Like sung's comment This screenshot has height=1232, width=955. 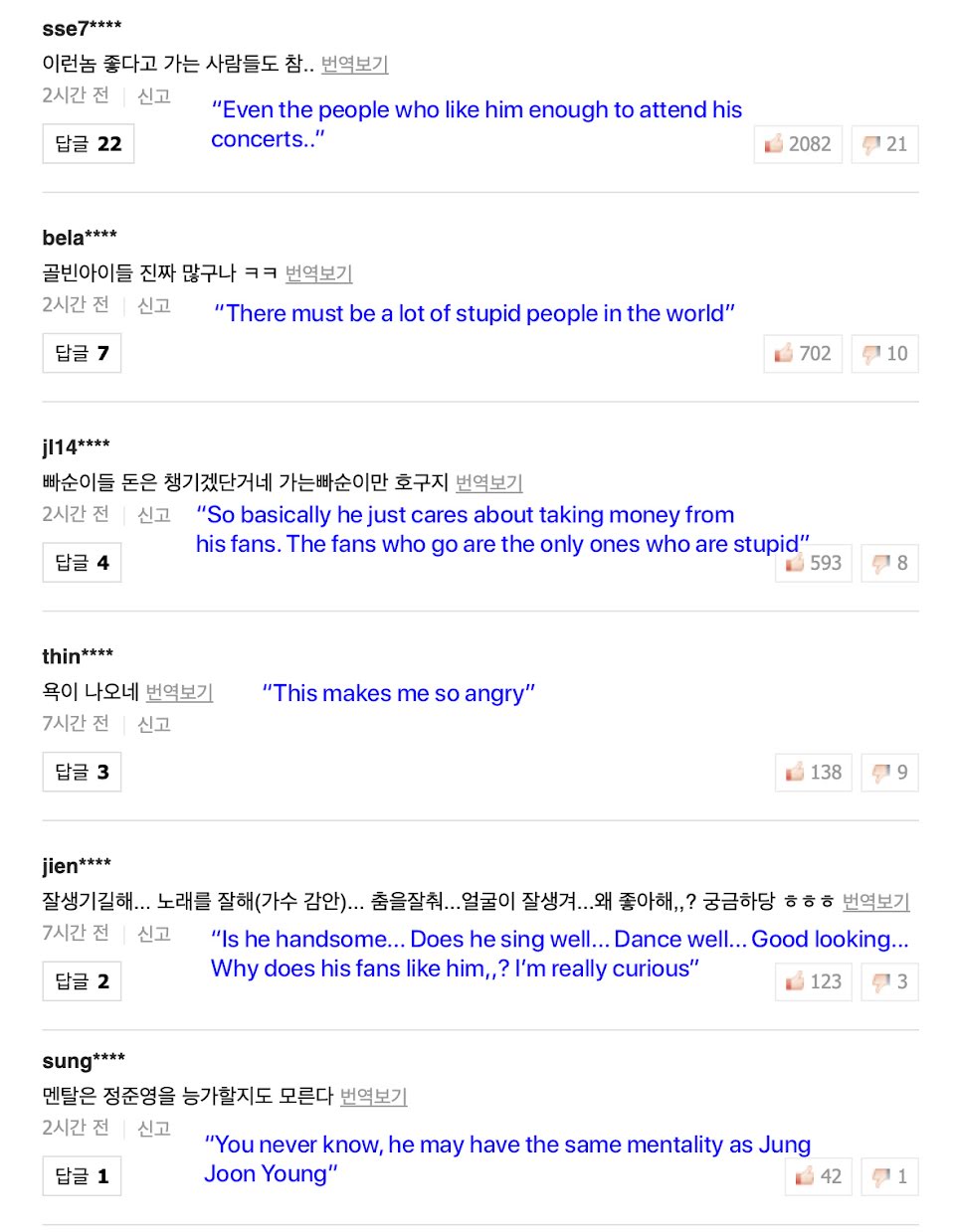[x=818, y=1176]
